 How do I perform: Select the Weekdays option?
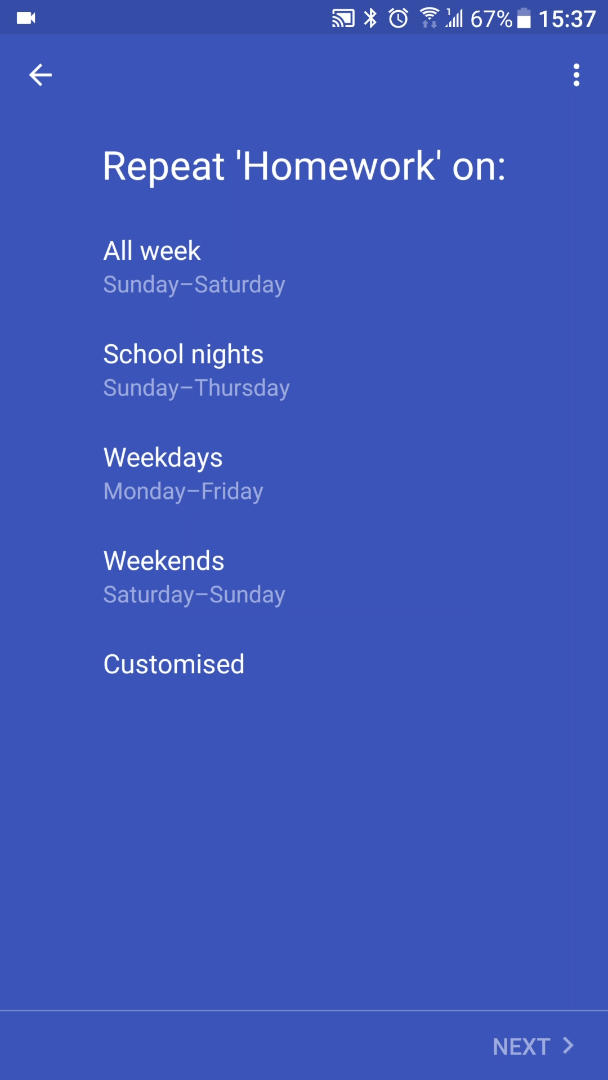click(x=304, y=474)
